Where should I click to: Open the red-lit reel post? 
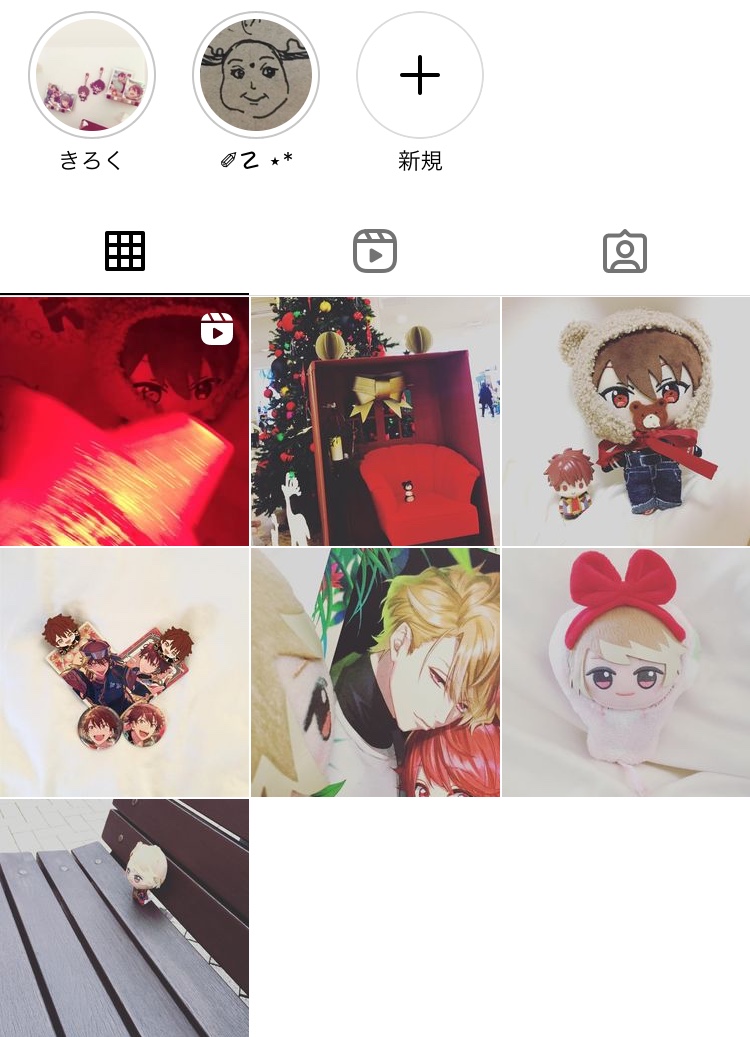tap(124, 421)
